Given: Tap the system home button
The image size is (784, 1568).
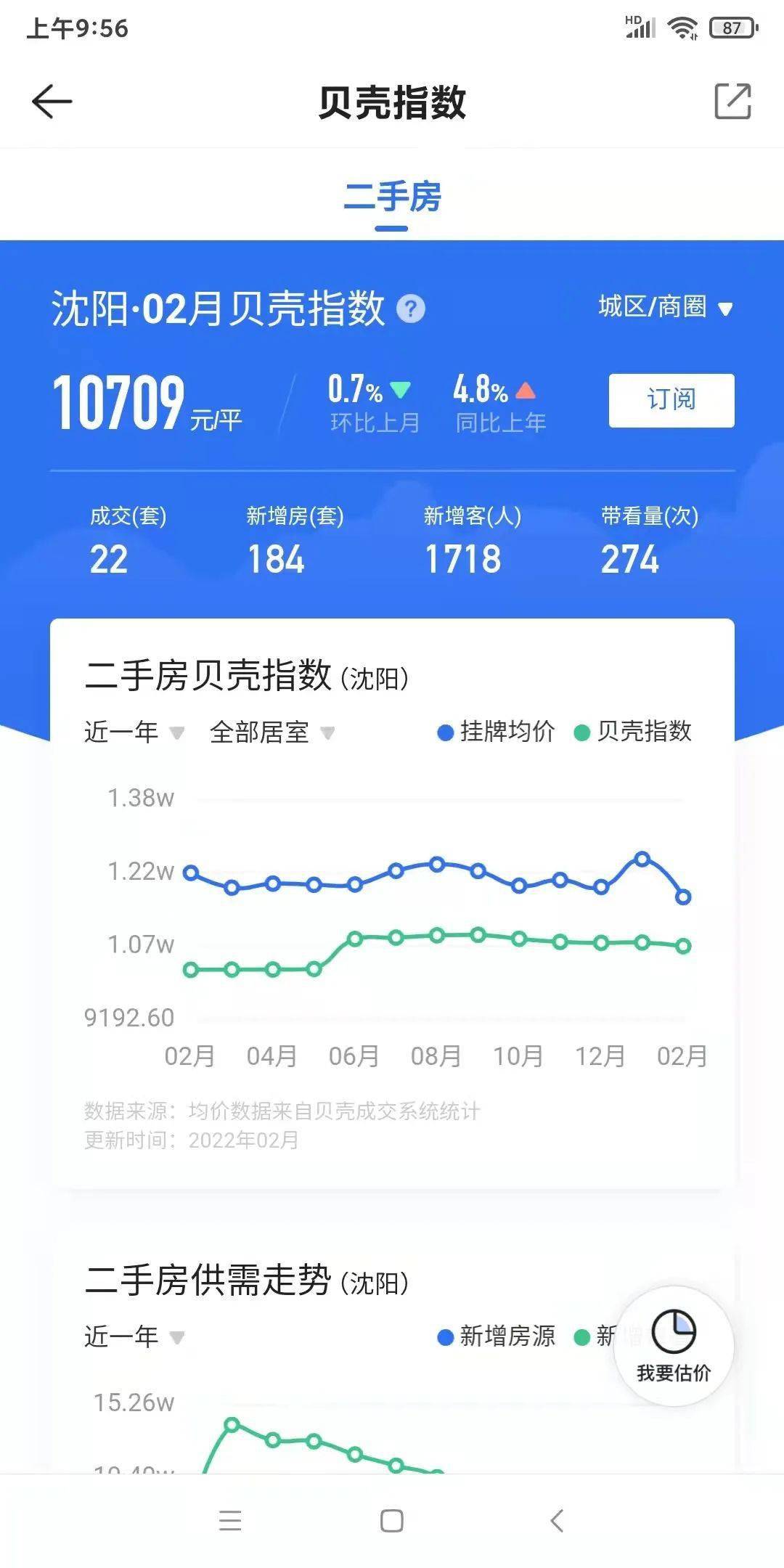Looking at the screenshot, I should point(392,1521).
